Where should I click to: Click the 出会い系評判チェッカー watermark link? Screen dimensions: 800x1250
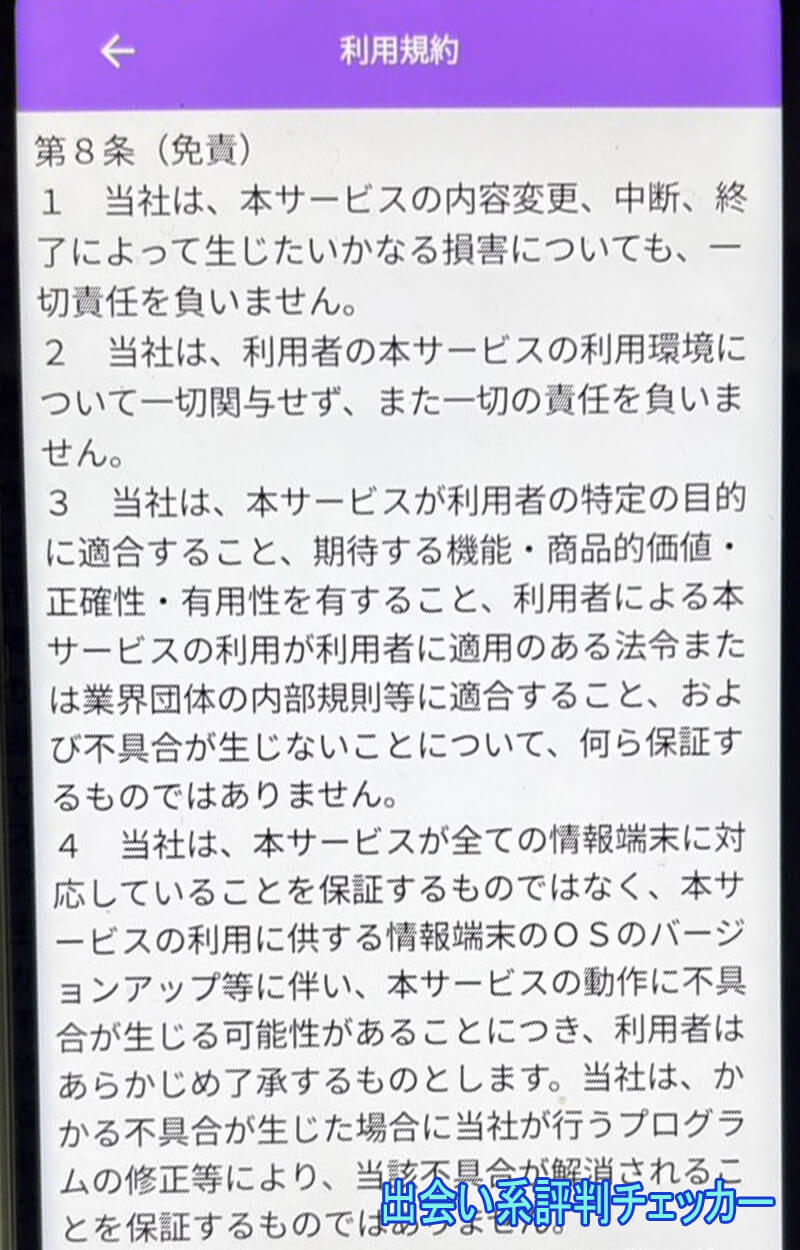point(578,1204)
